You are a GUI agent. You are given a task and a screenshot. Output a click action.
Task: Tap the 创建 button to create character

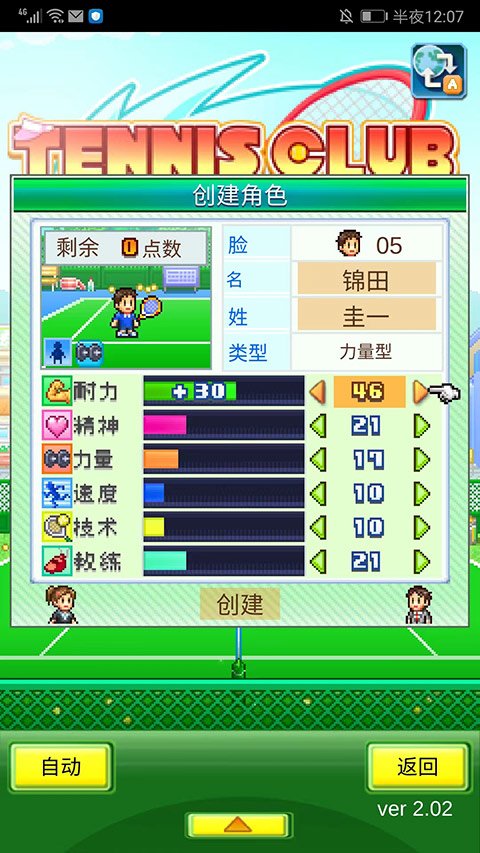tap(240, 604)
